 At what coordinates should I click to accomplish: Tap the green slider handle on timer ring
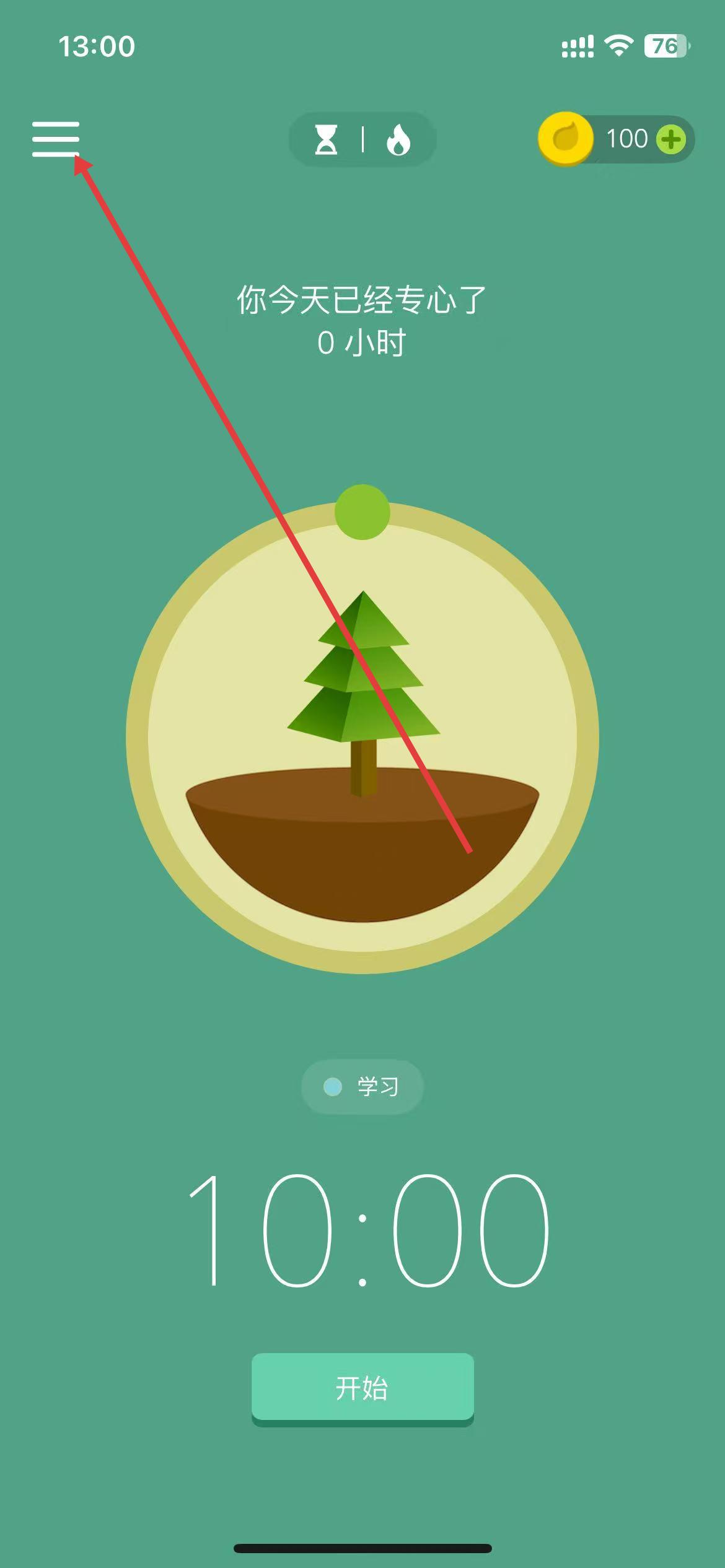coord(362,512)
